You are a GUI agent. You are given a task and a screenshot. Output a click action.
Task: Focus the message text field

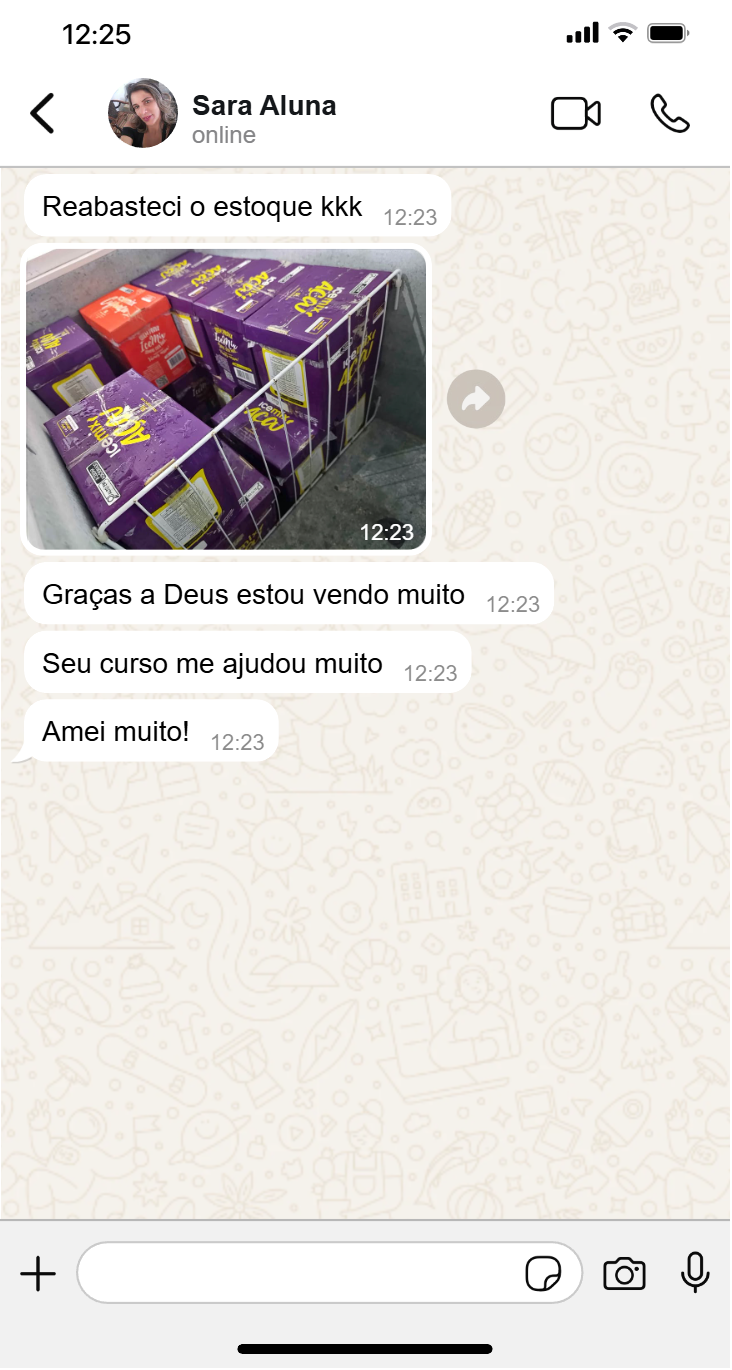(300, 1273)
